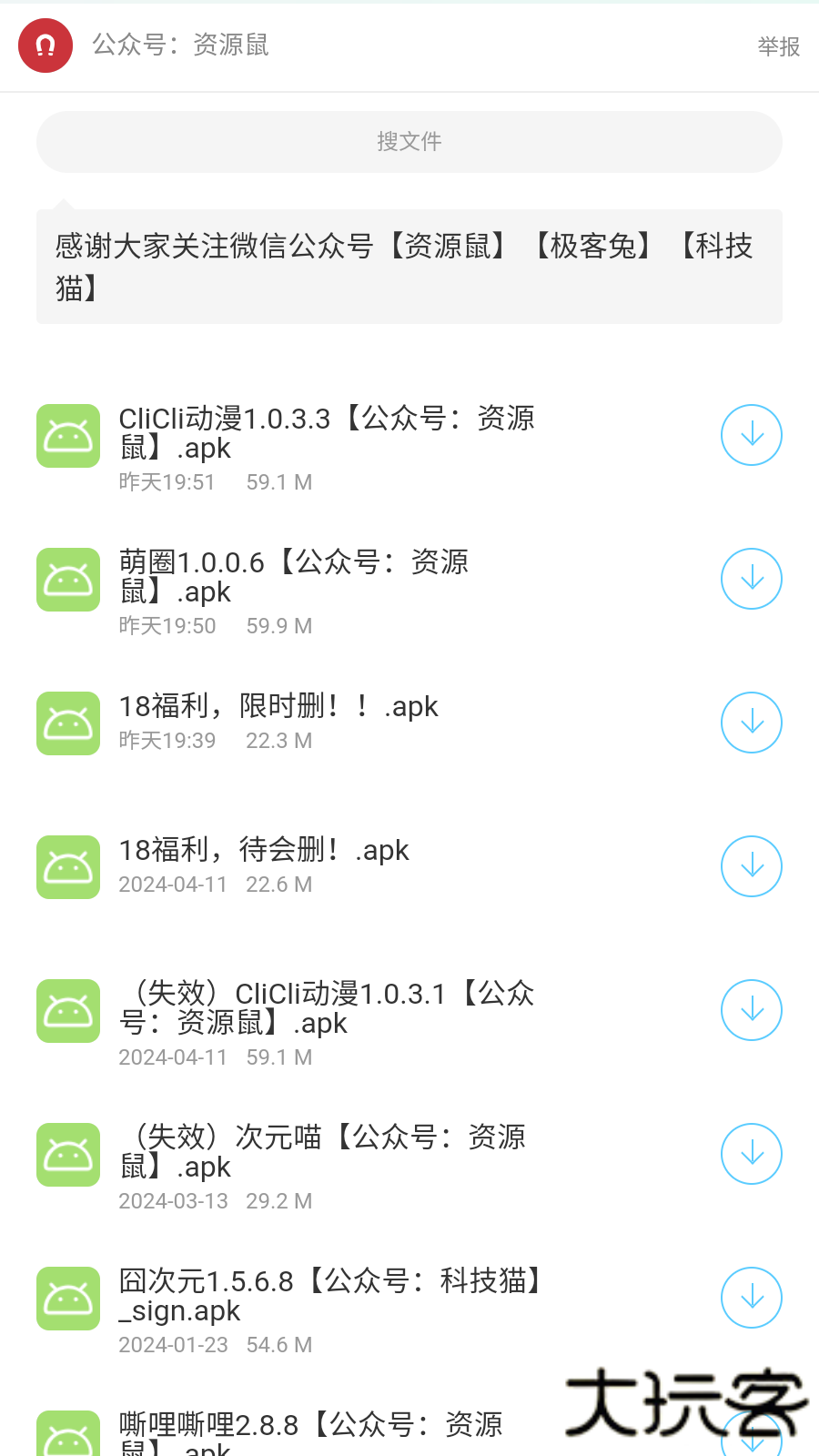Click the 搜文件 search field
819x1456 pixels.
[409, 141]
